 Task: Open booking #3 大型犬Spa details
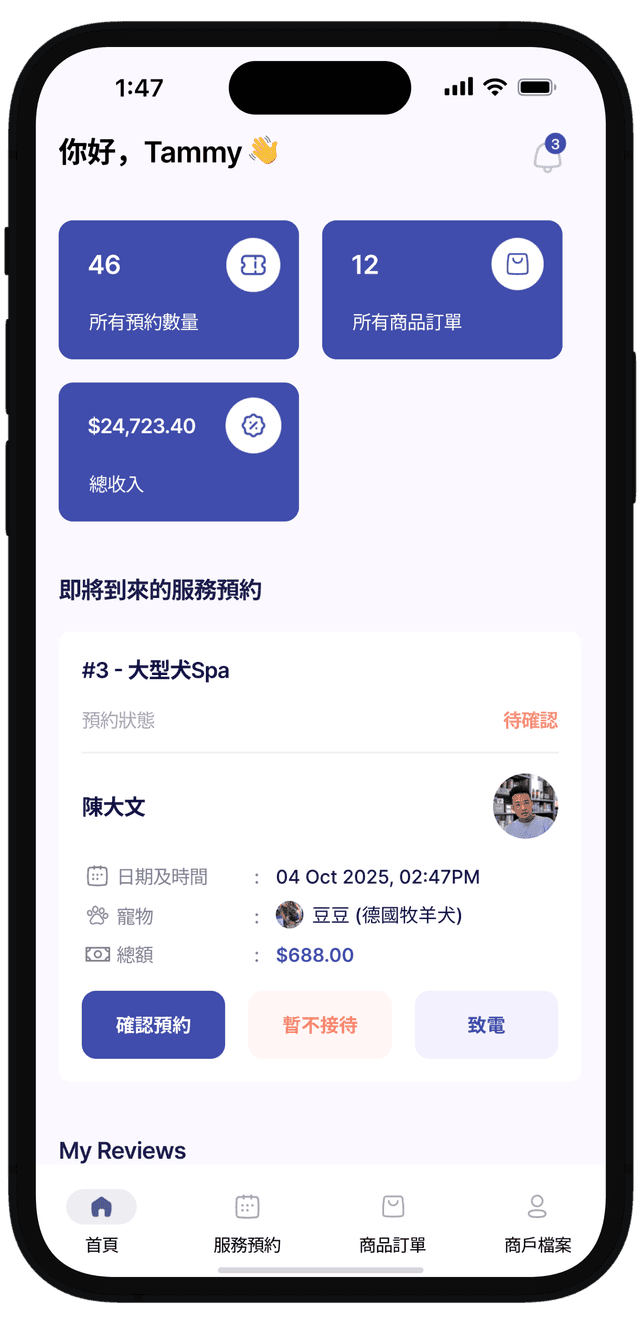(156, 671)
